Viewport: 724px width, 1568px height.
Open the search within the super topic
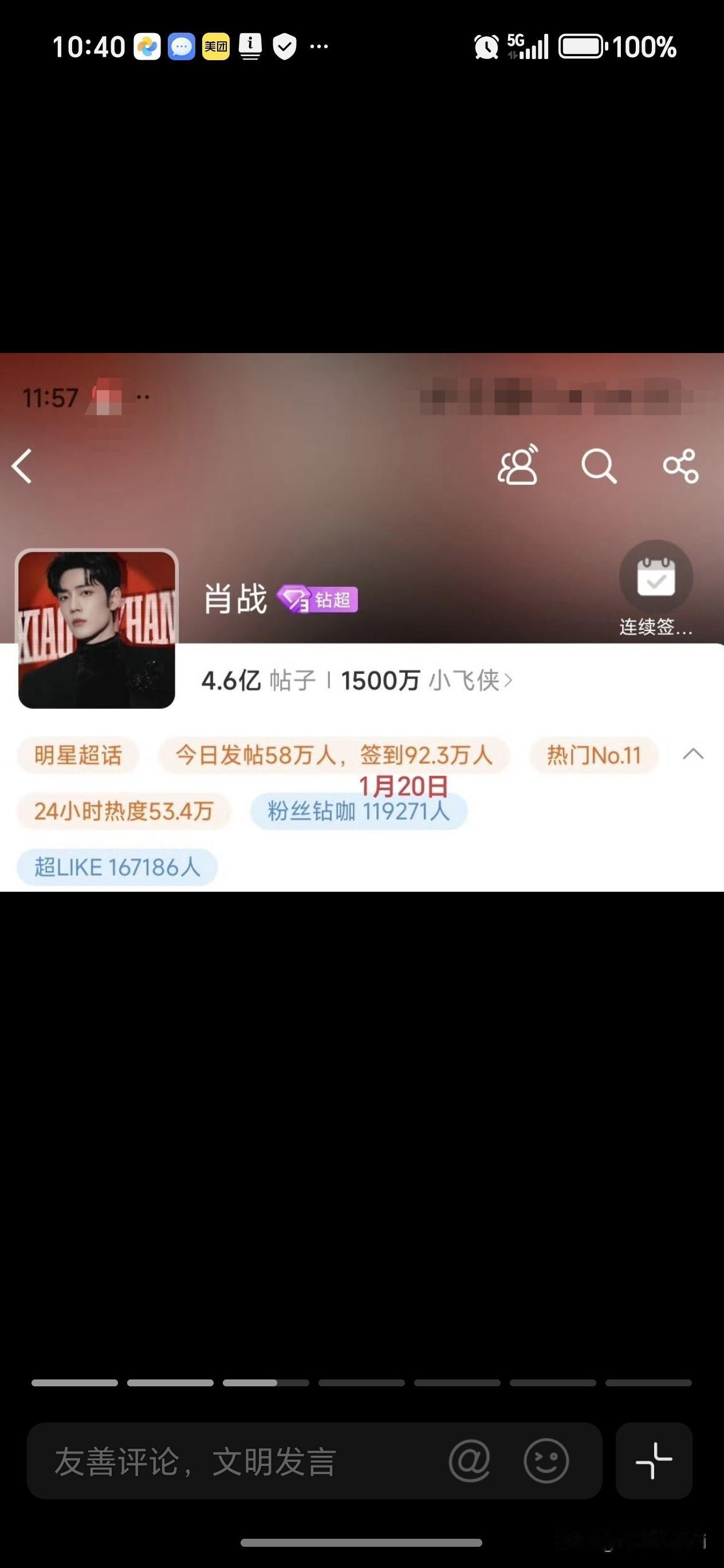point(599,467)
